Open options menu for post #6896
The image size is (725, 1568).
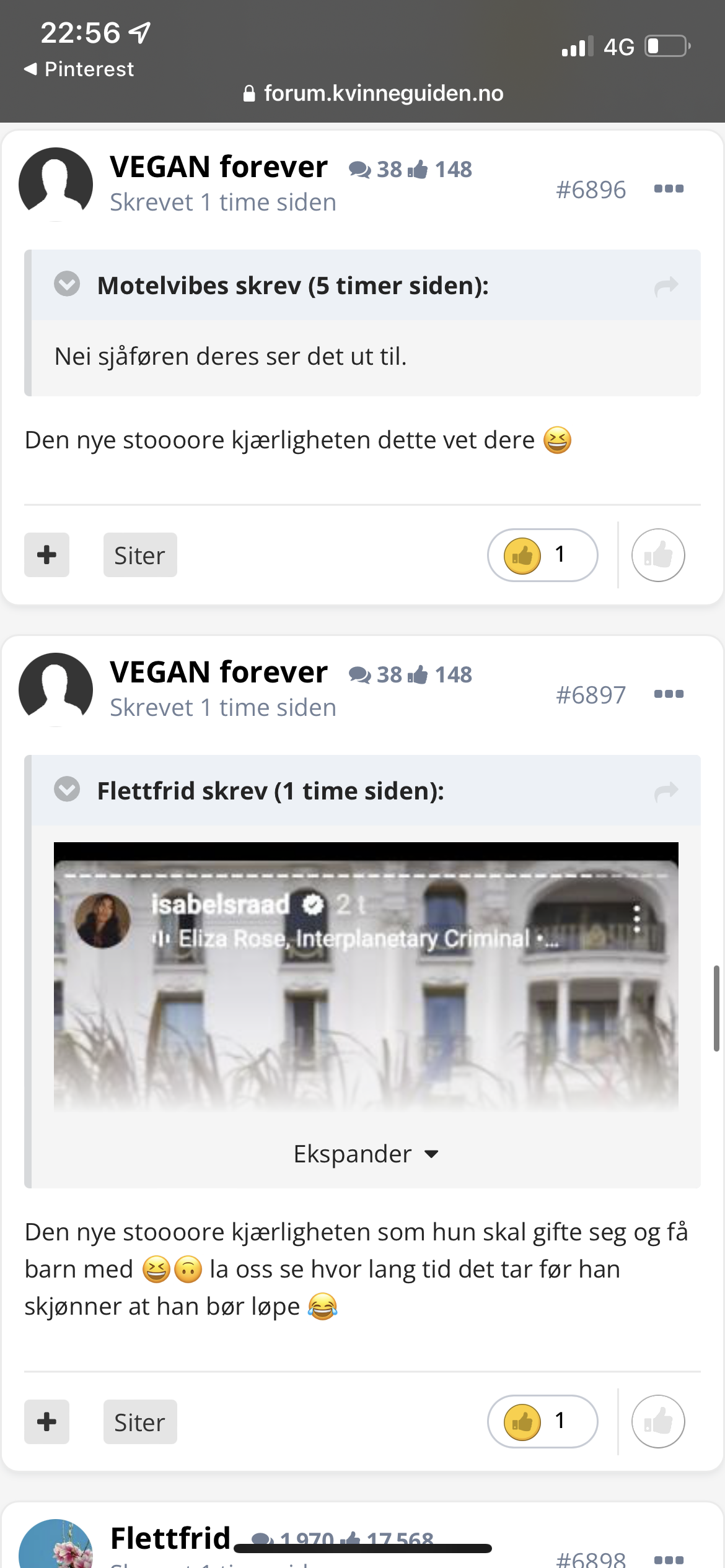[x=669, y=189]
